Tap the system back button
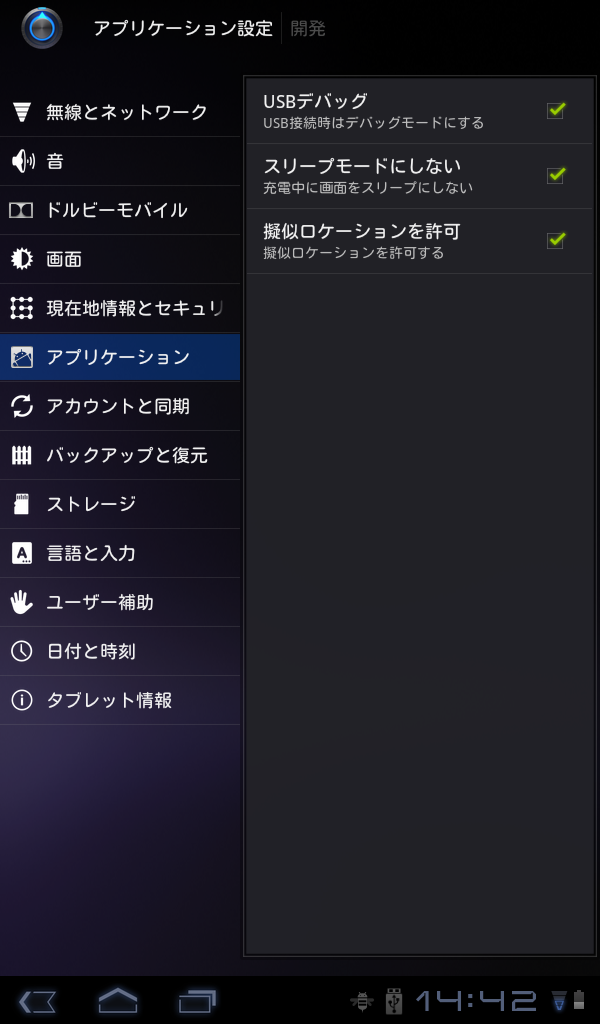 pos(37,1001)
